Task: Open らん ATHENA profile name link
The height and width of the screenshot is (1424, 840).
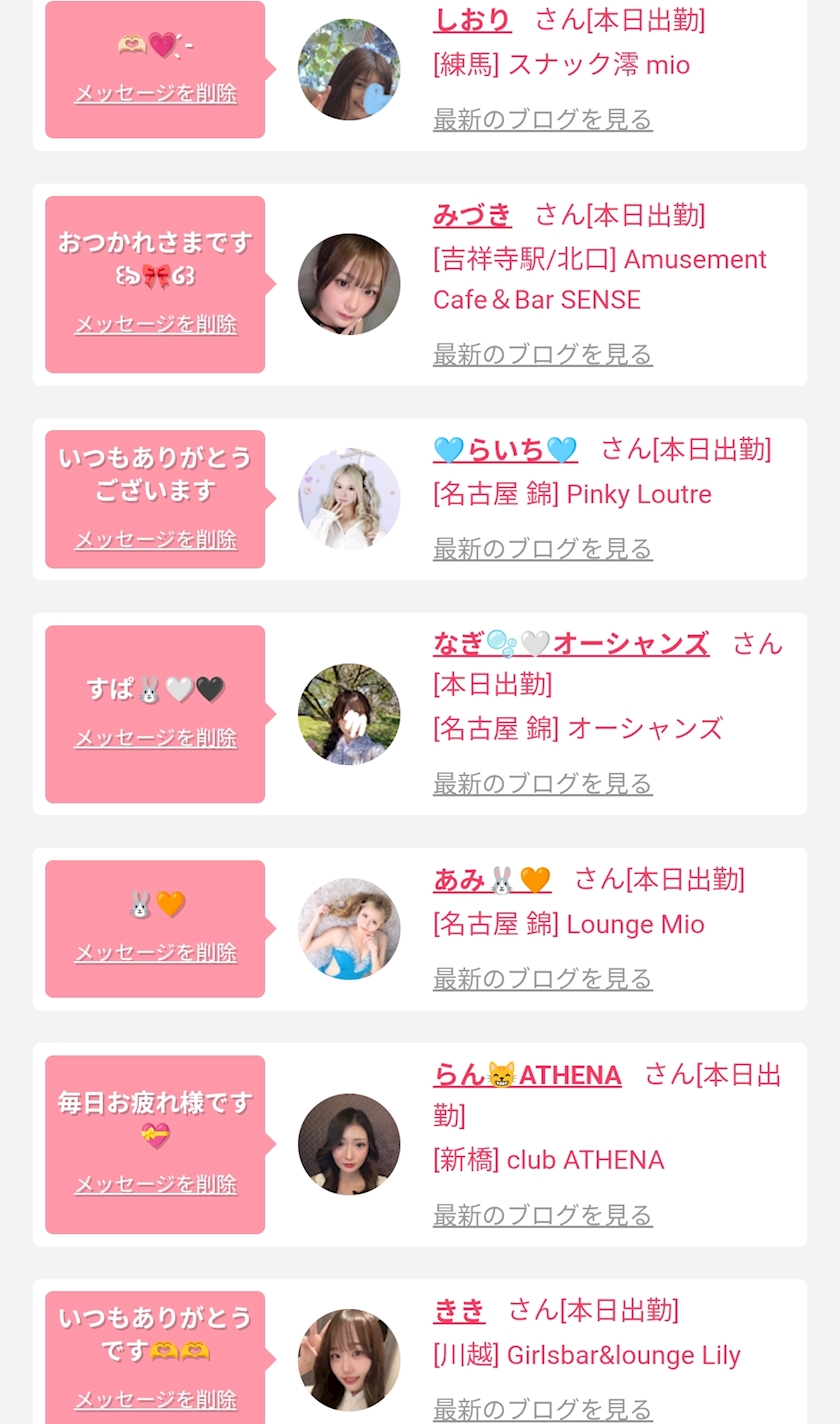Action: tap(527, 1075)
